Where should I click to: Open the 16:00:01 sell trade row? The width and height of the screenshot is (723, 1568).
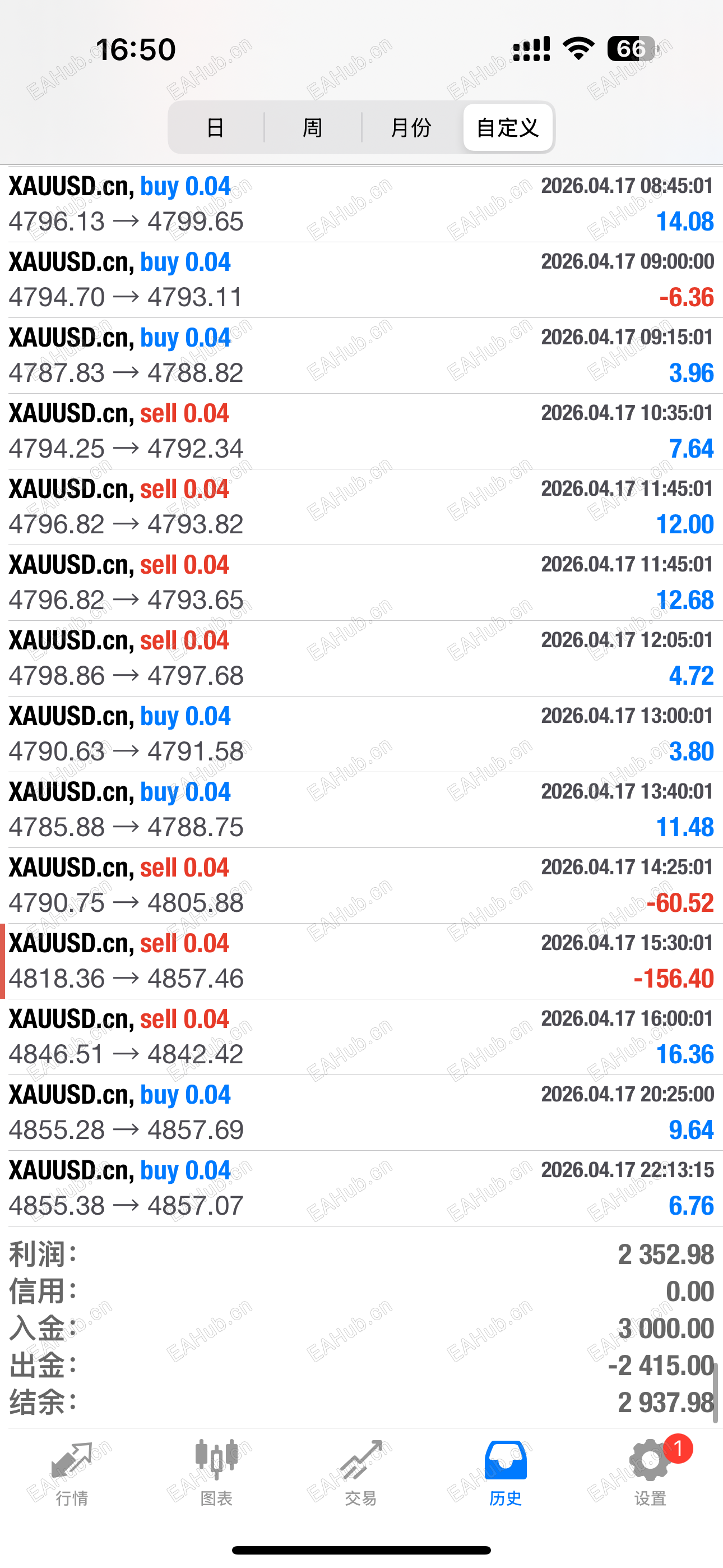click(361, 1036)
